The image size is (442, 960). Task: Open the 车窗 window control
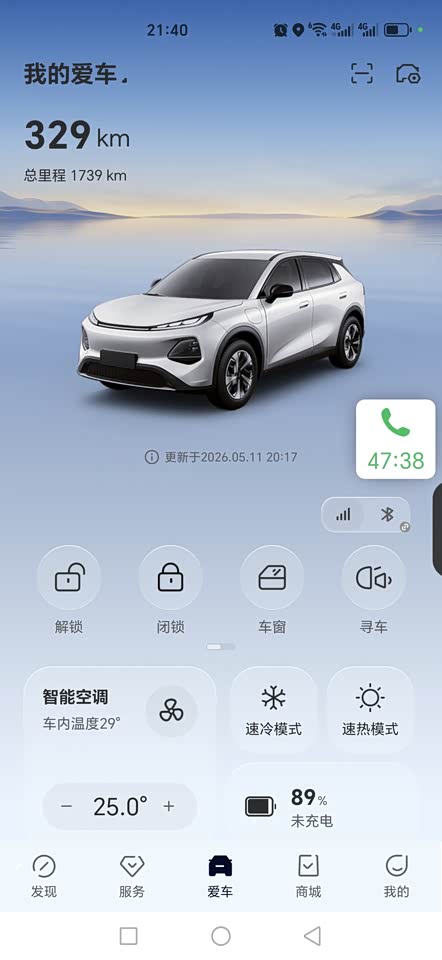click(x=272, y=578)
